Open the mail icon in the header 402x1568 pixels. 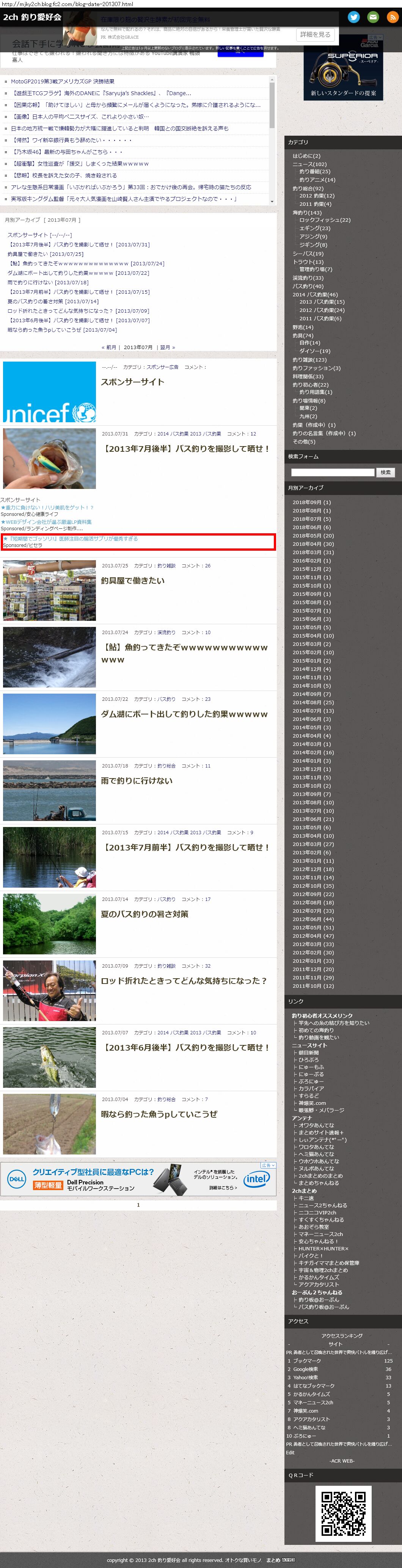tap(373, 17)
